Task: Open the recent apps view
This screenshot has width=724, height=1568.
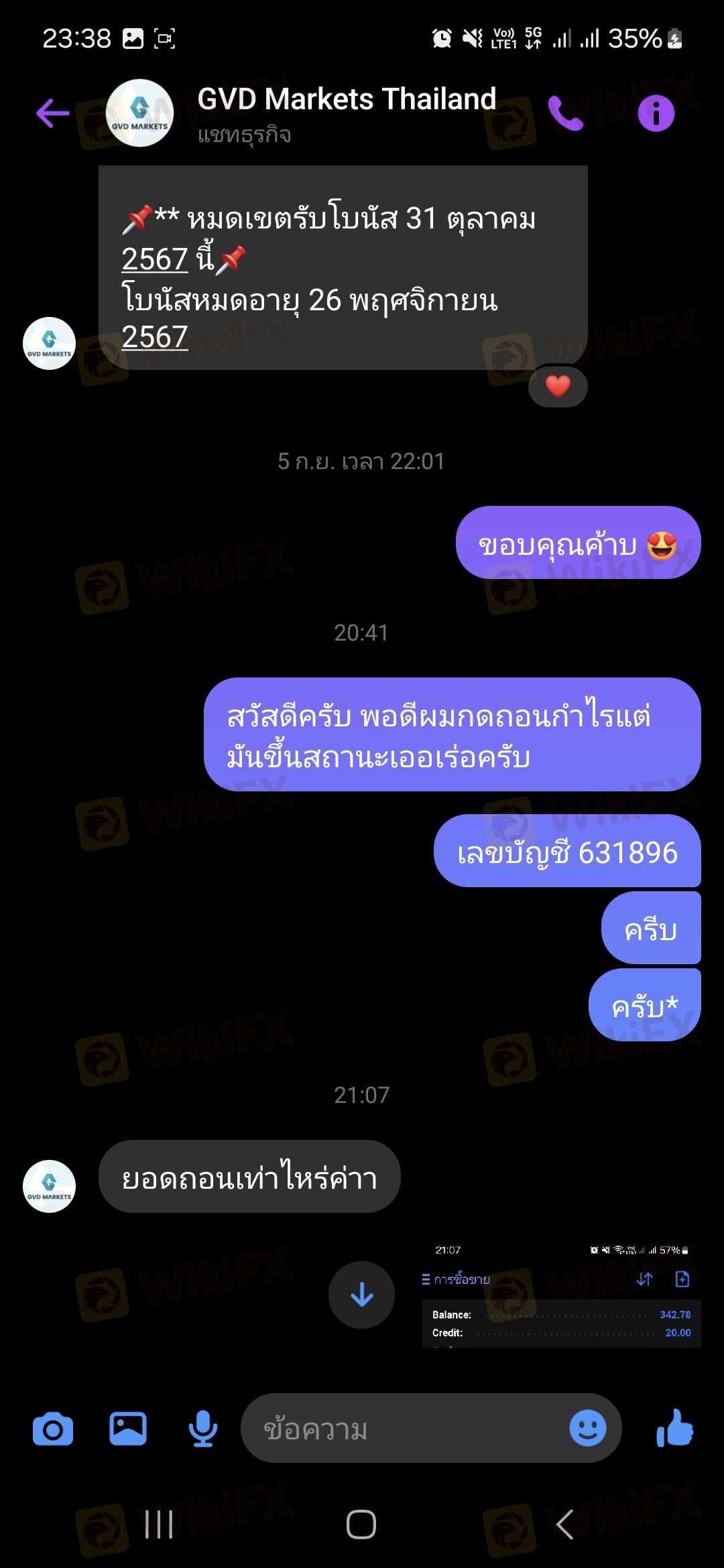Action: 159,1524
